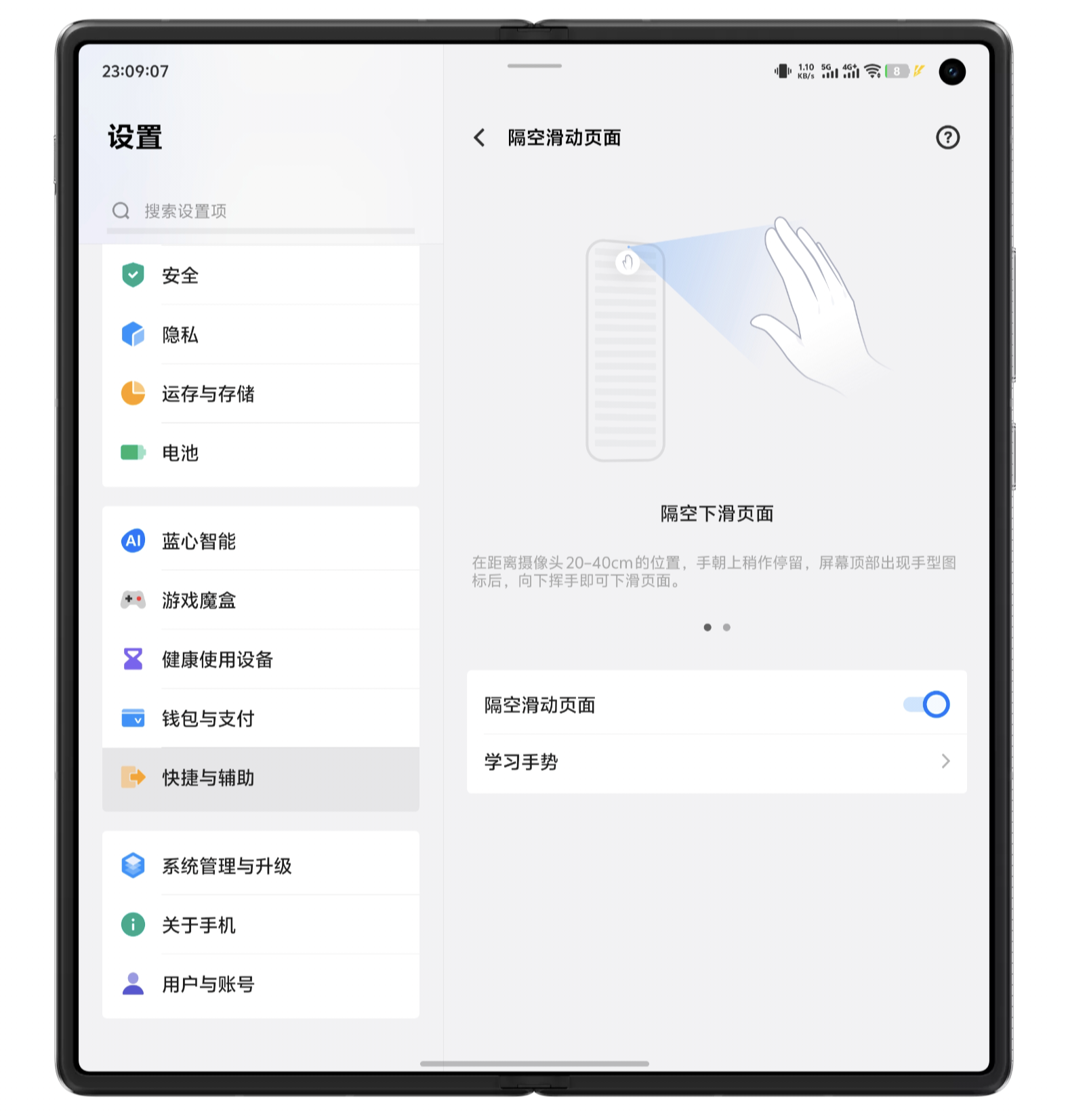Open 运存与存储

click(x=261, y=393)
